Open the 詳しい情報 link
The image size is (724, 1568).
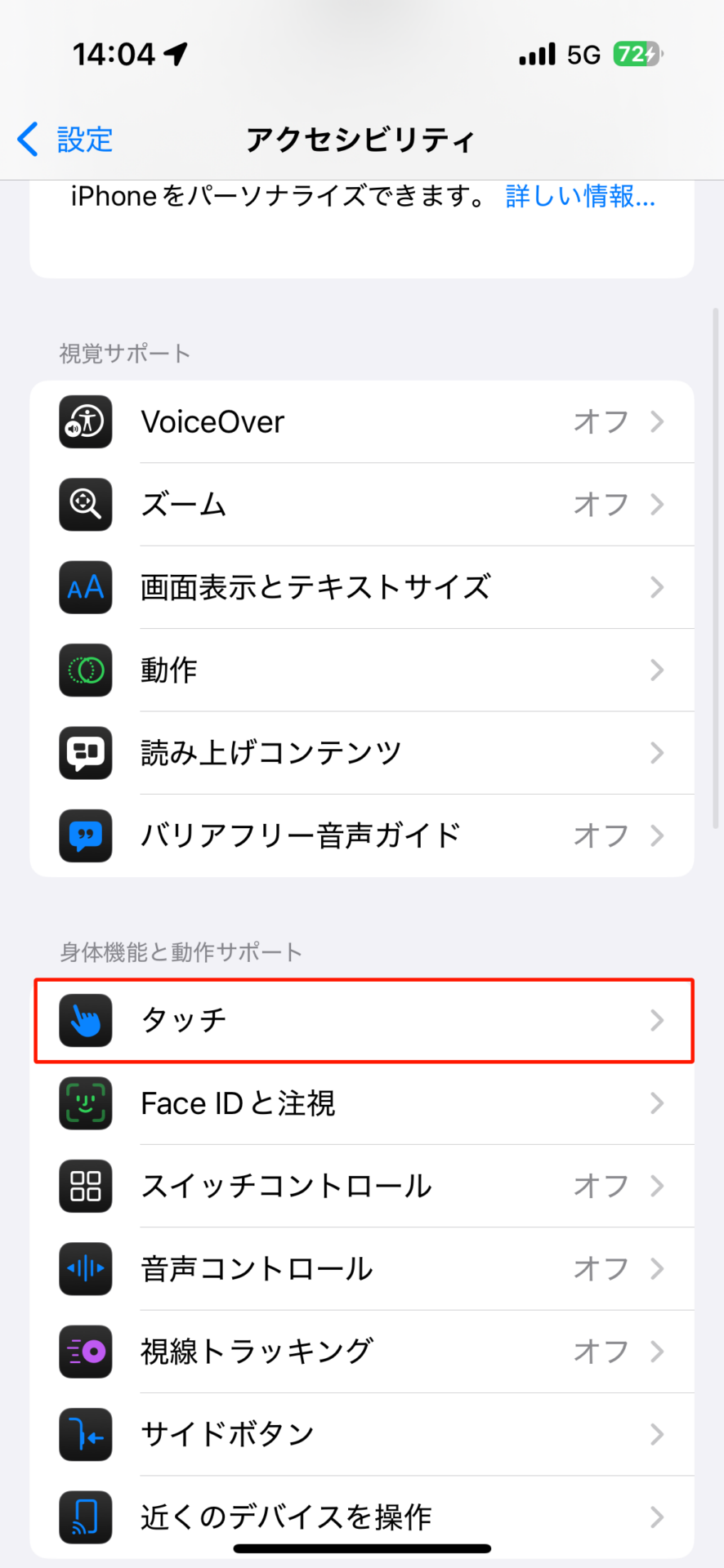pyautogui.click(x=580, y=197)
